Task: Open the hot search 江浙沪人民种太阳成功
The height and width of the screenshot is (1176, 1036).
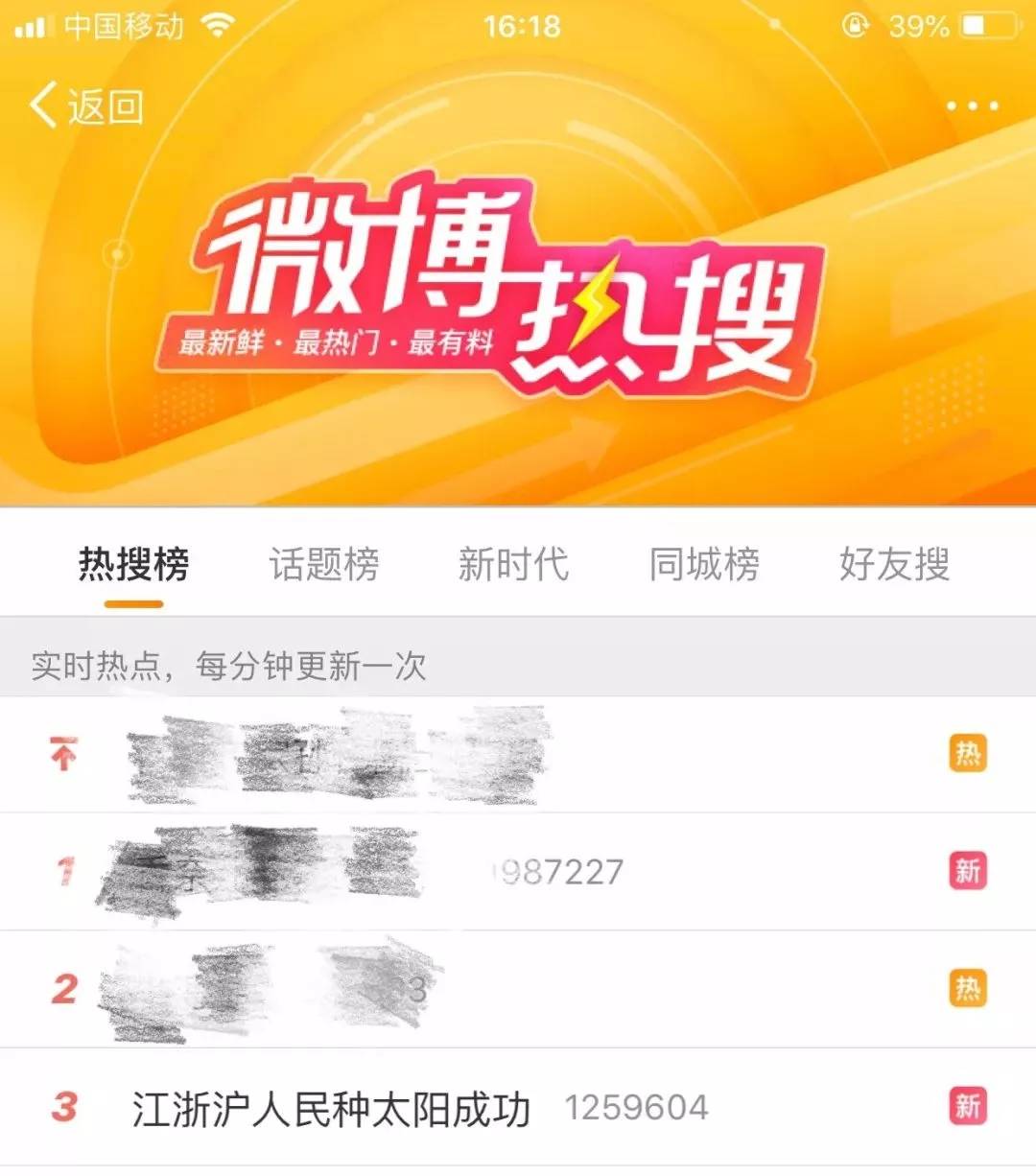Action: (x=331, y=1108)
